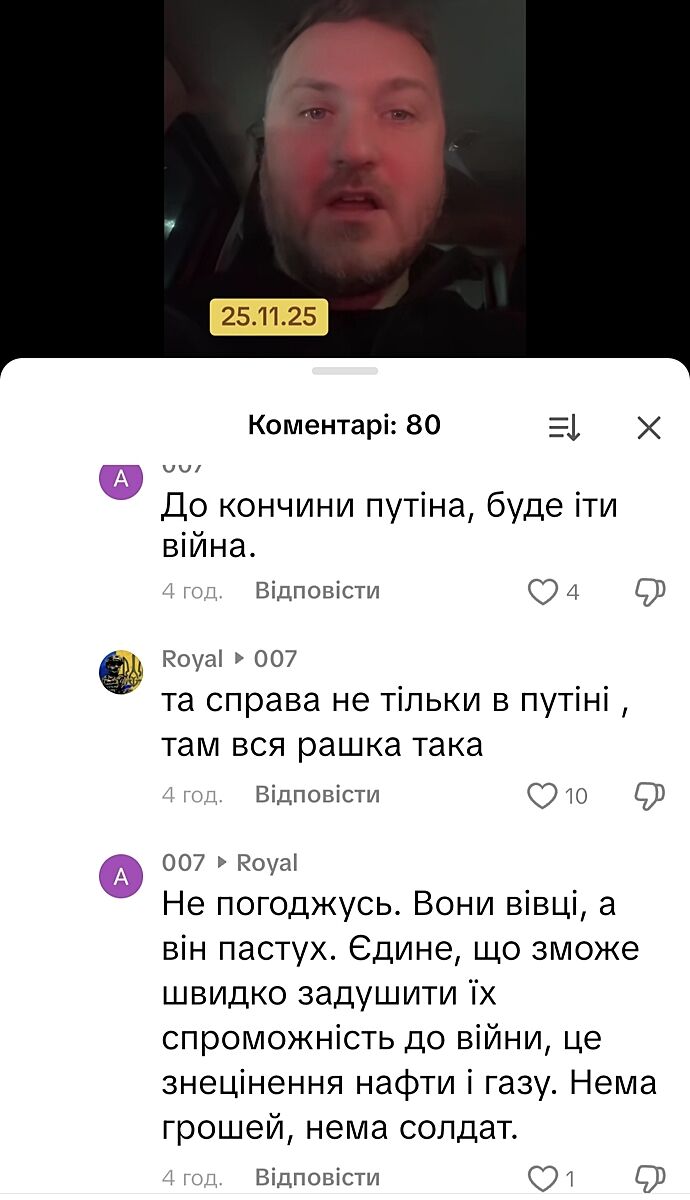Reply to the comment 'До кончини путіна'

pyautogui.click(x=317, y=591)
